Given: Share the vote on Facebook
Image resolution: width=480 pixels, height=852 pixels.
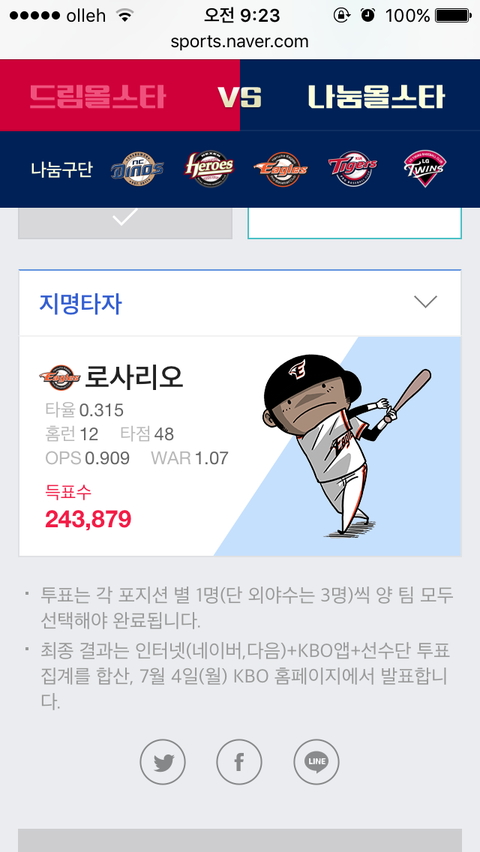Looking at the screenshot, I should [239, 762].
